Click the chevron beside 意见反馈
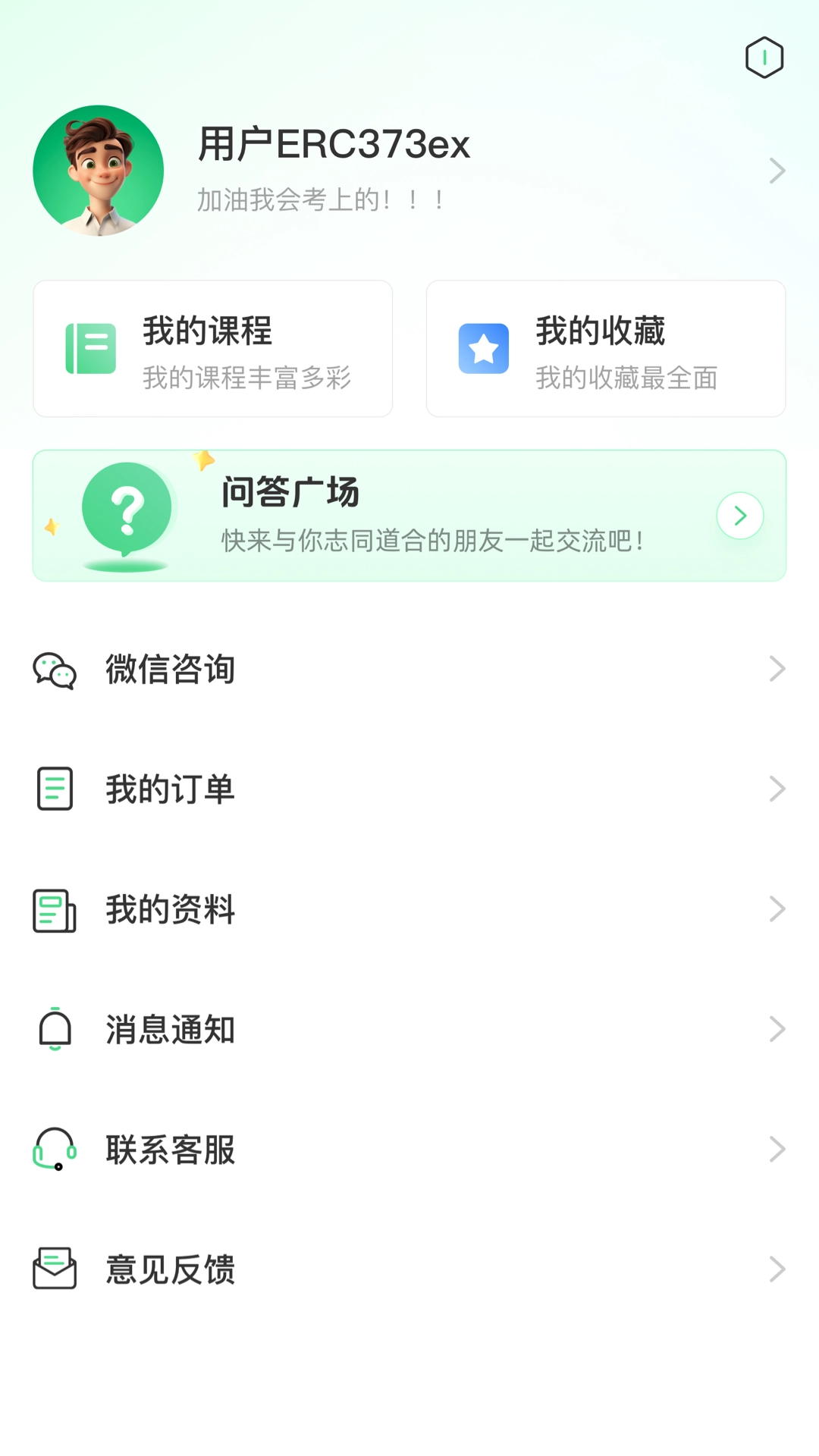 click(x=777, y=1270)
